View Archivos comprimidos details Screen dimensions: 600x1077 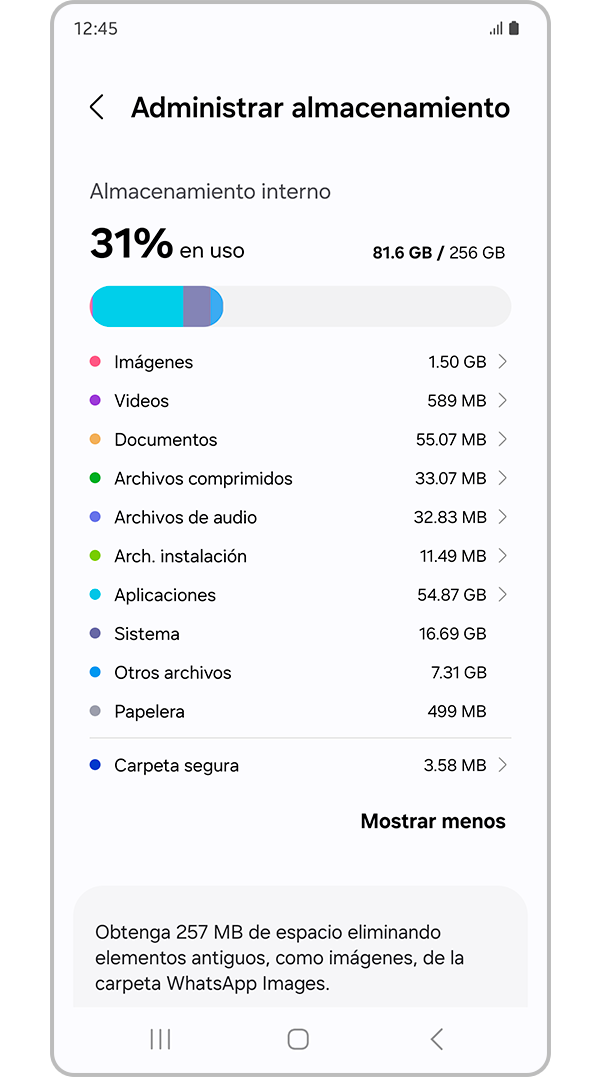coord(300,479)
